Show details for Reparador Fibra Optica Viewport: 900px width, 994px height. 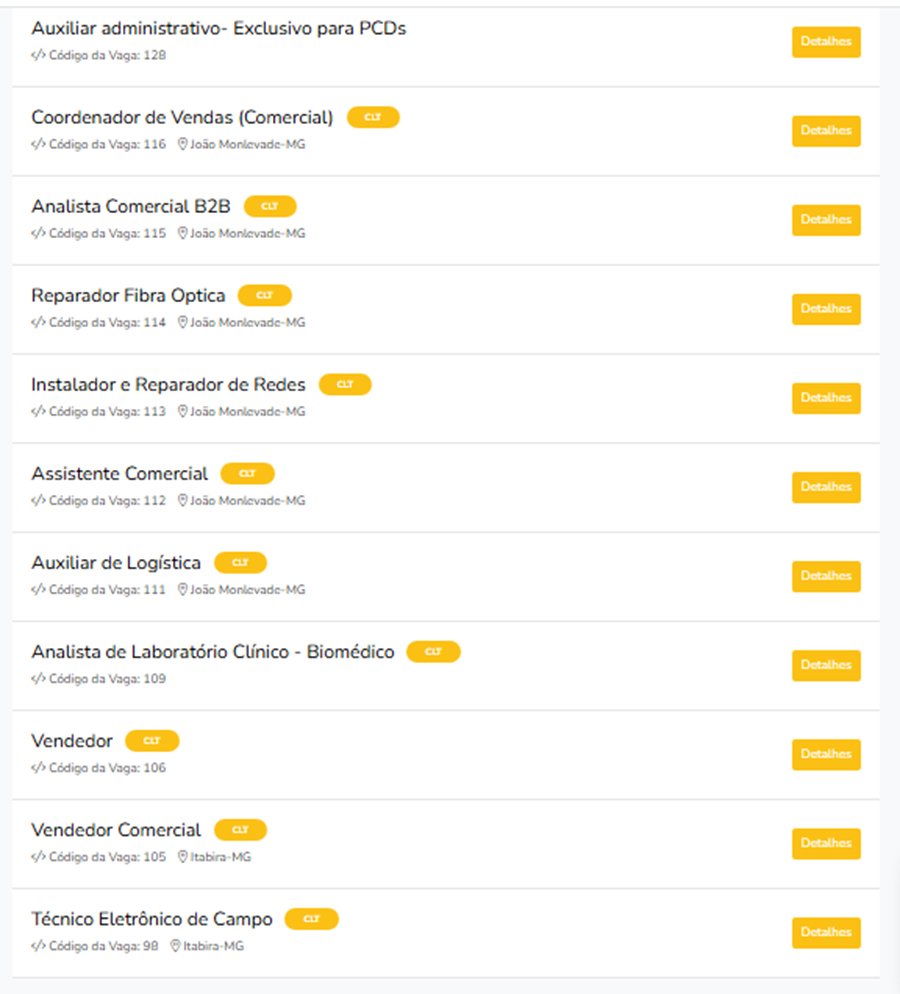(x=826, y=309)
